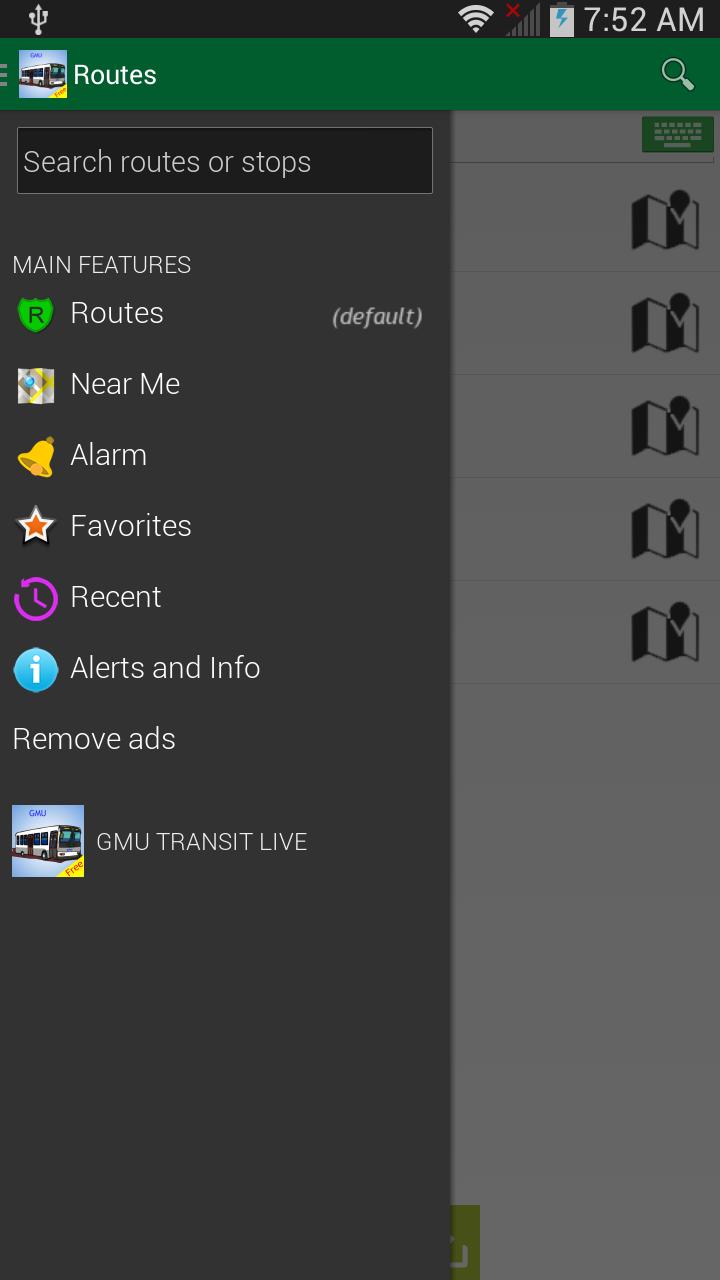This screenshot has height=1280, width=720.
Task: Tap the green keyboard icon
Action: coord(677,134)
